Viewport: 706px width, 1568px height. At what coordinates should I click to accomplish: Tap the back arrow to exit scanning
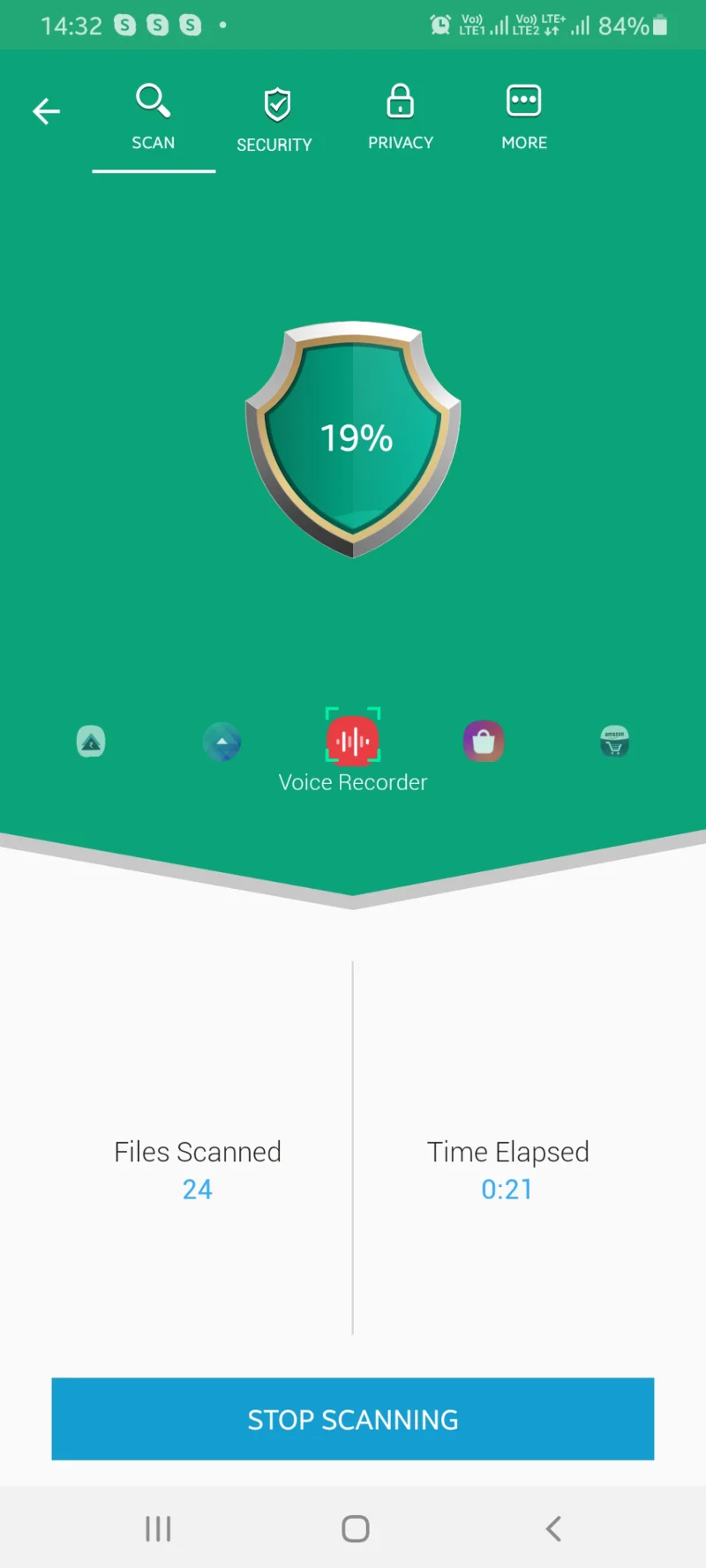(x=46, y=110)
